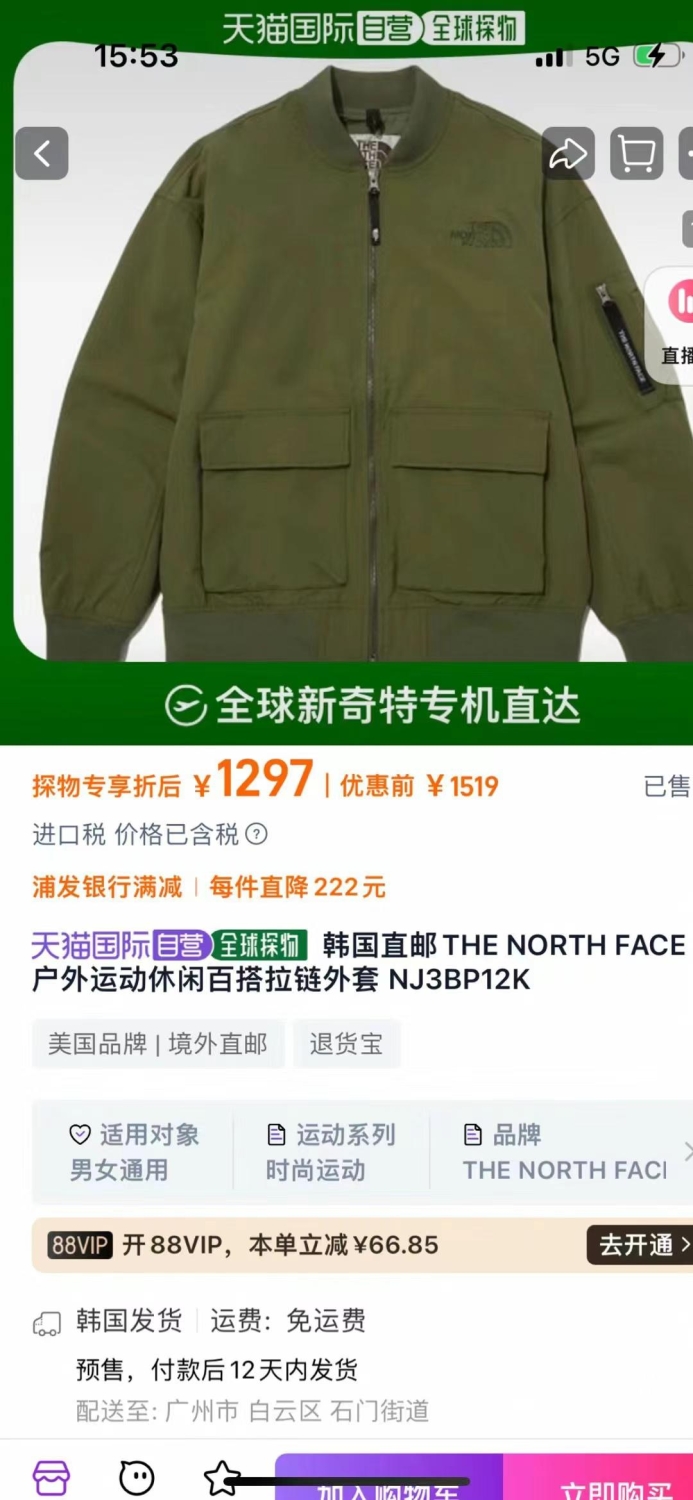693x1500 pixels.
Task: Share this North Face jacket listing
Action: tap(569, 153)
